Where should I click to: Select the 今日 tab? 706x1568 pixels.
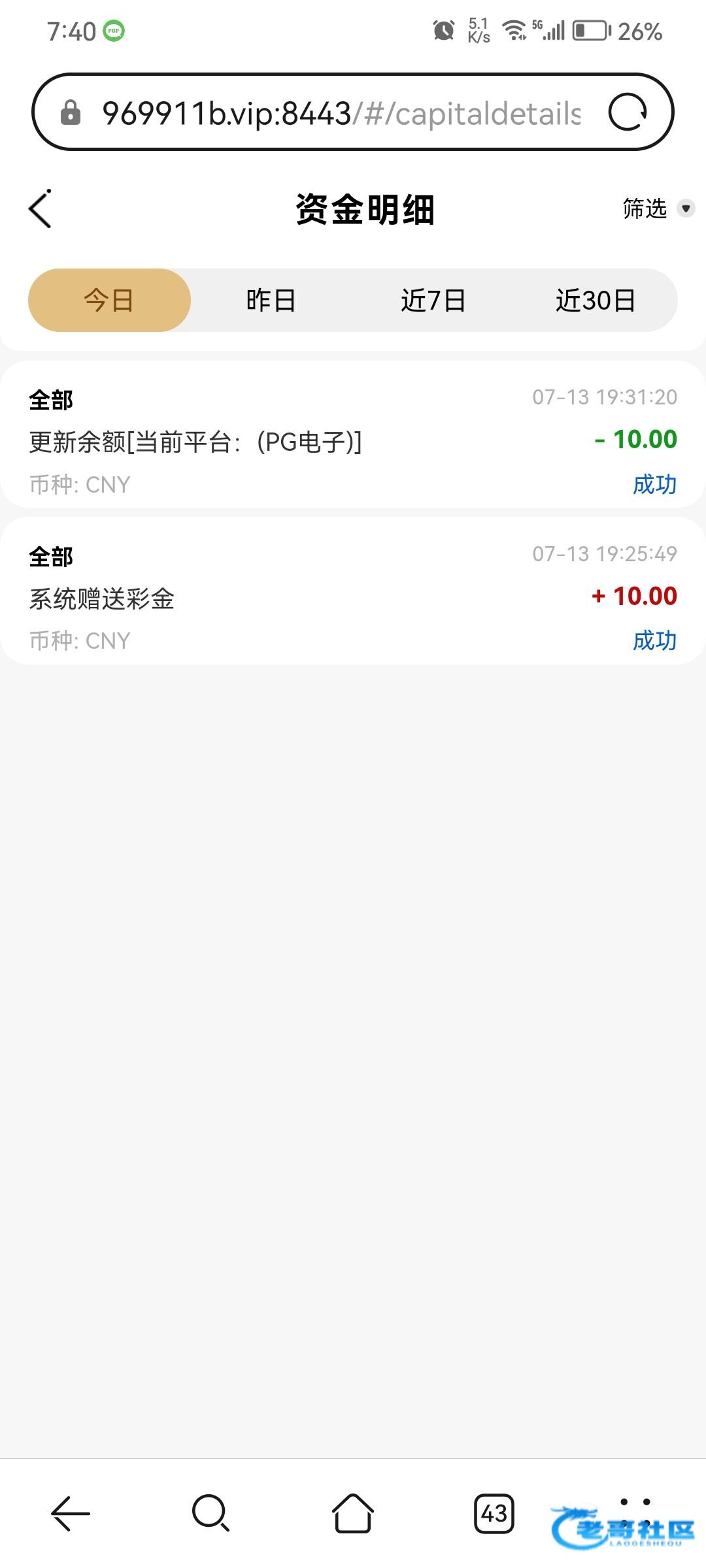(x=109, y=301)
